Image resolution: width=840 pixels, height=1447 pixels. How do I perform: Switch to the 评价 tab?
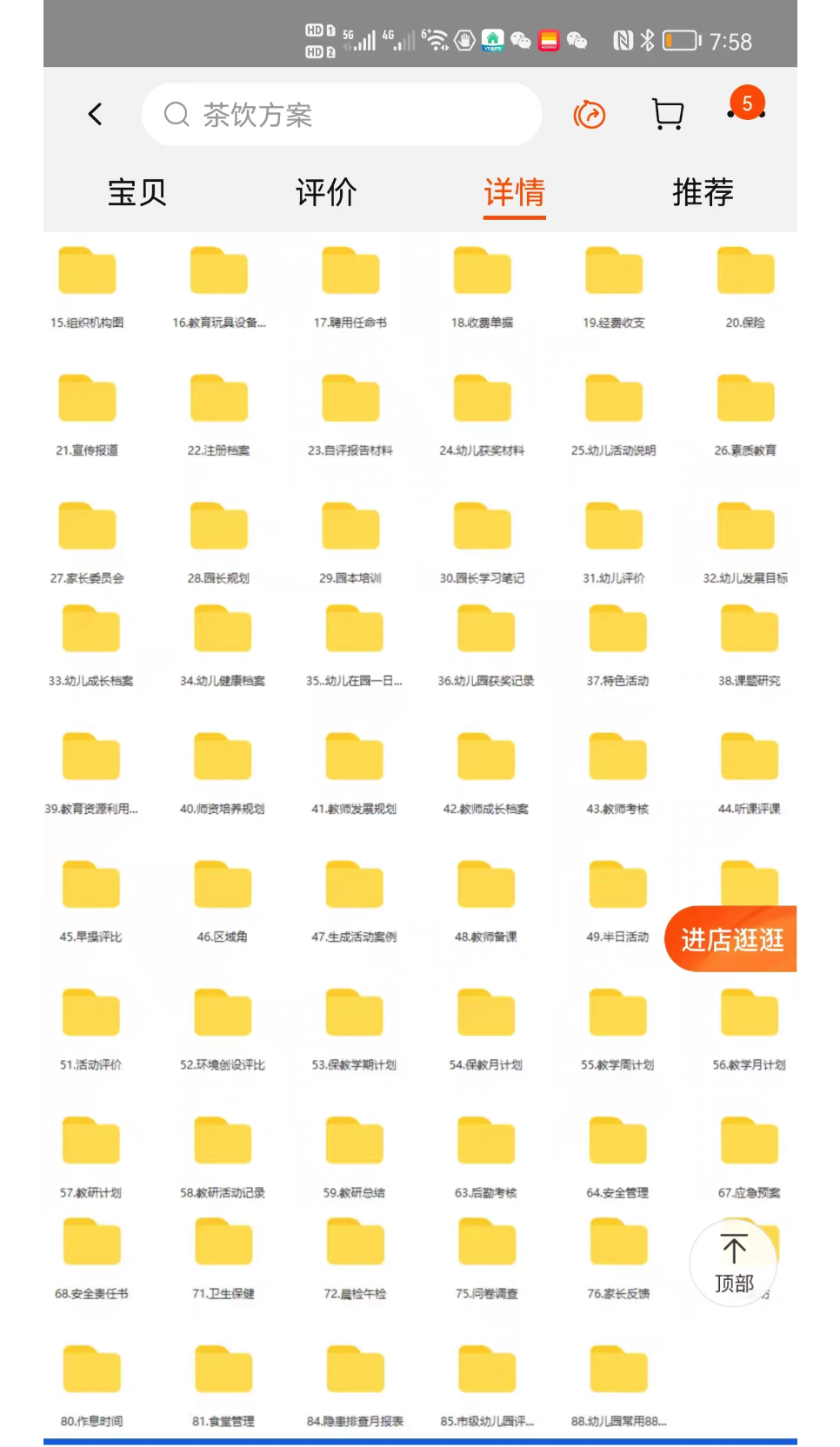(x=325, y=192)
